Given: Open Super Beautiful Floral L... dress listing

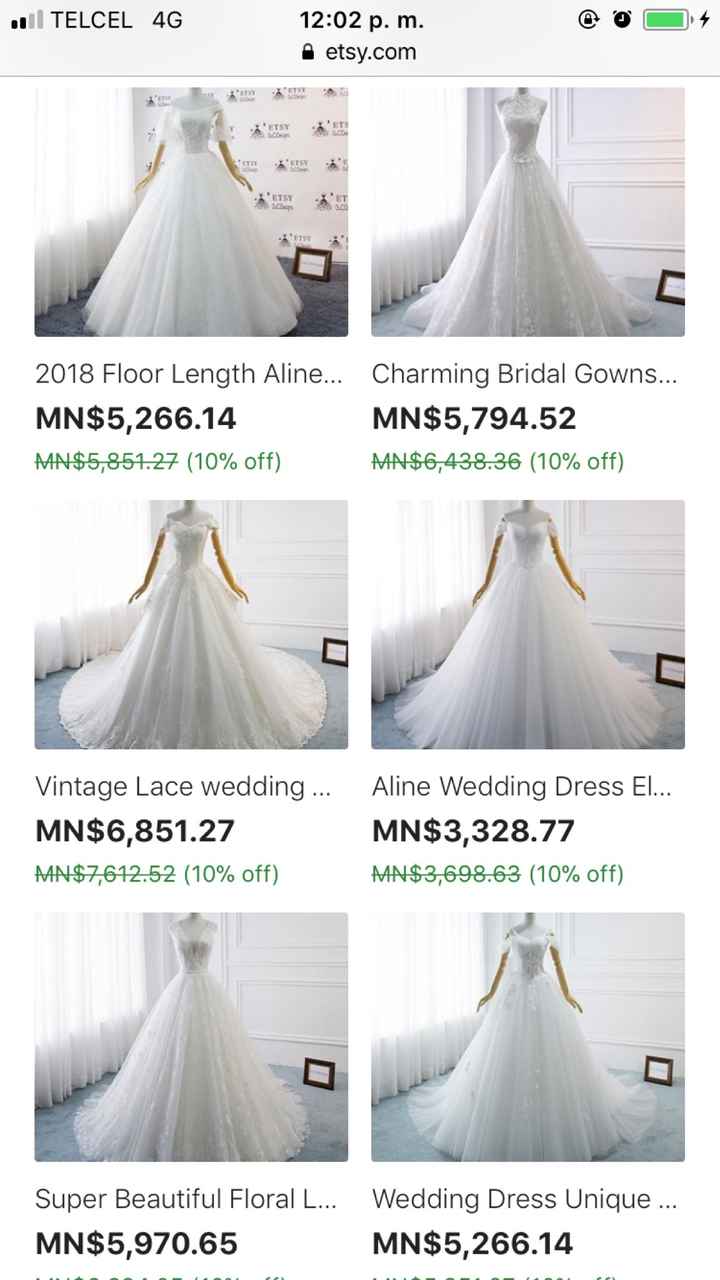Looking at the screenshot, I should (191, 1036).
